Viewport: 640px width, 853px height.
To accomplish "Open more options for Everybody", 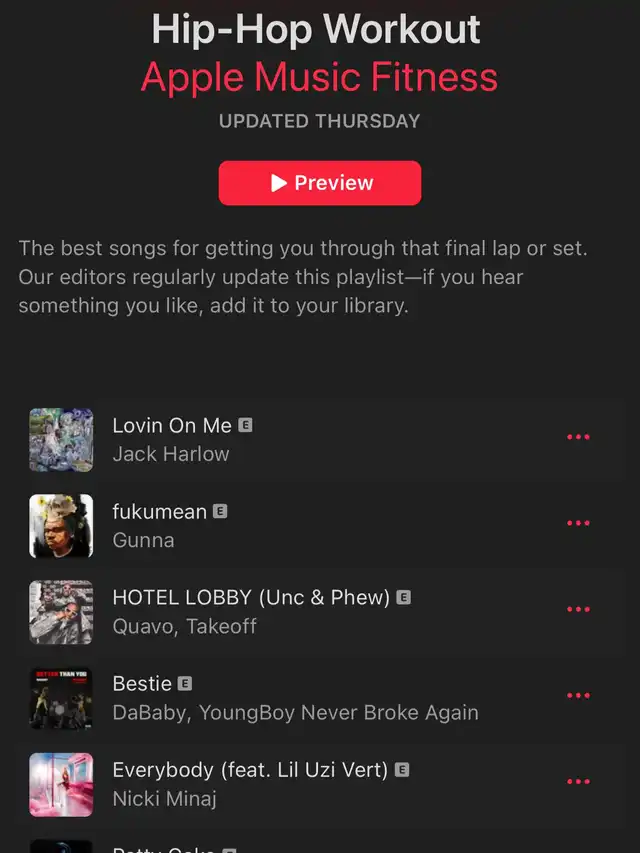I will 578,782.
